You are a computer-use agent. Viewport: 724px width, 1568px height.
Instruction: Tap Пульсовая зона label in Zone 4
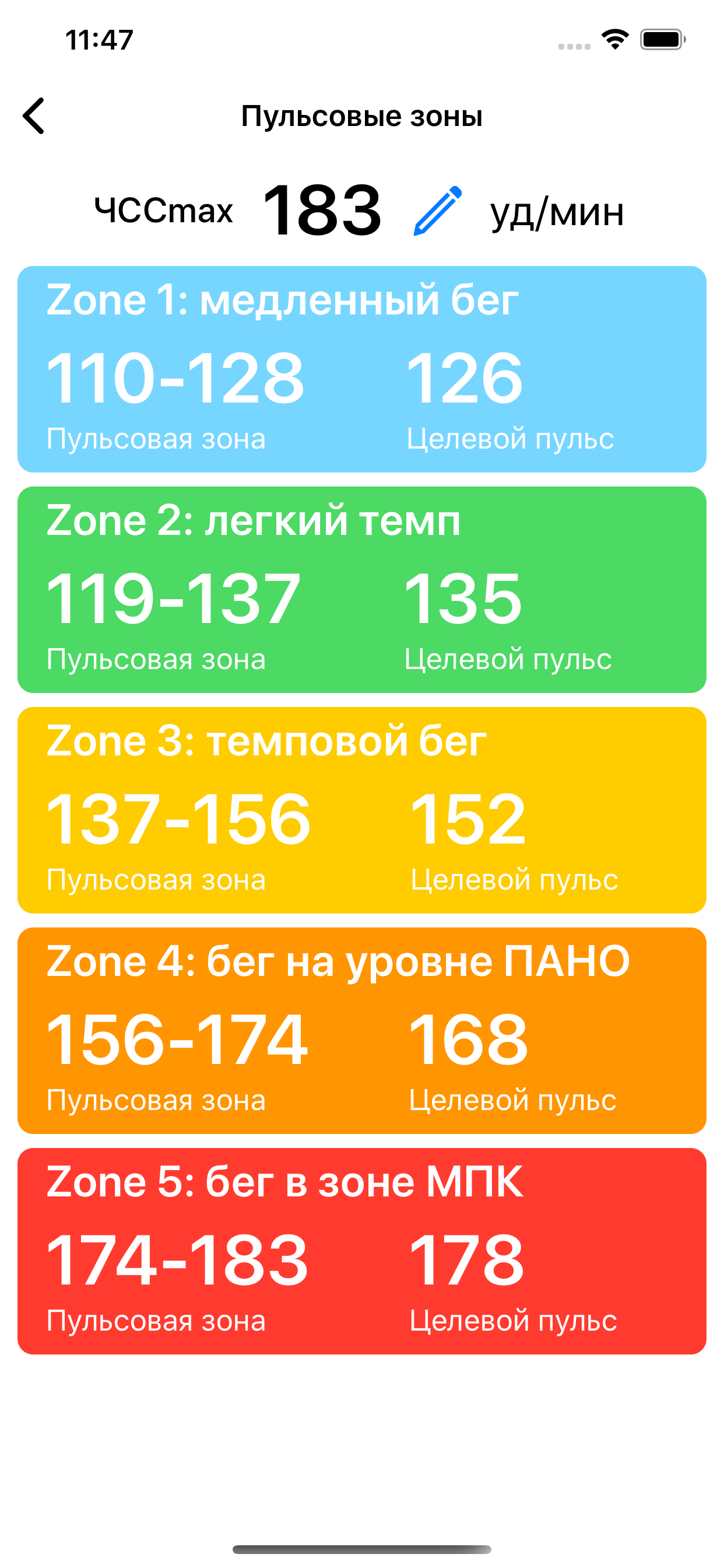point(157,1100)
